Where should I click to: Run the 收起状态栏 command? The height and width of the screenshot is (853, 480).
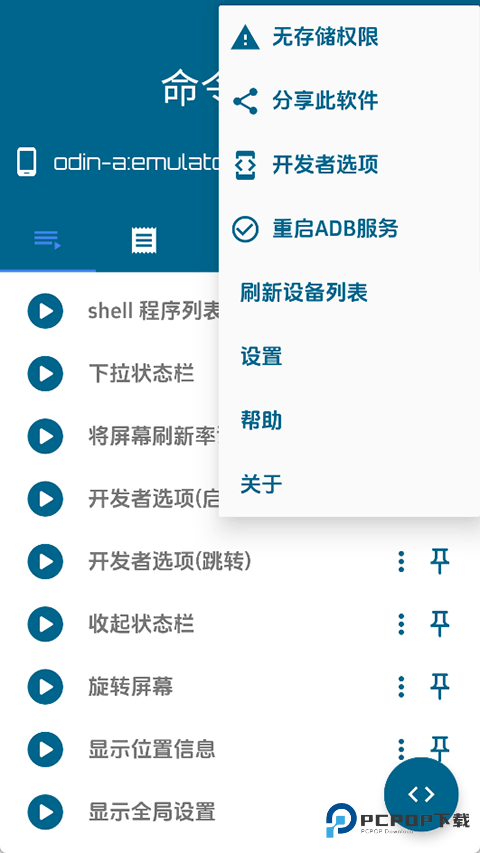[45, 624]
